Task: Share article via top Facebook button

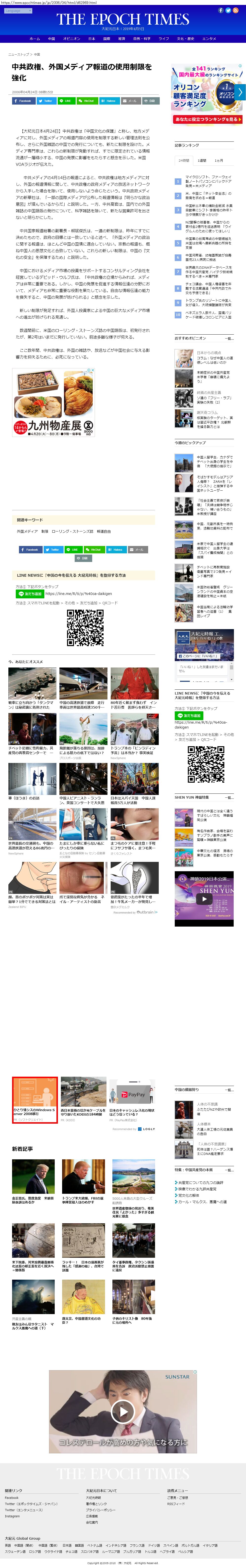Action: pyautogui.click(x=23, y=101)
